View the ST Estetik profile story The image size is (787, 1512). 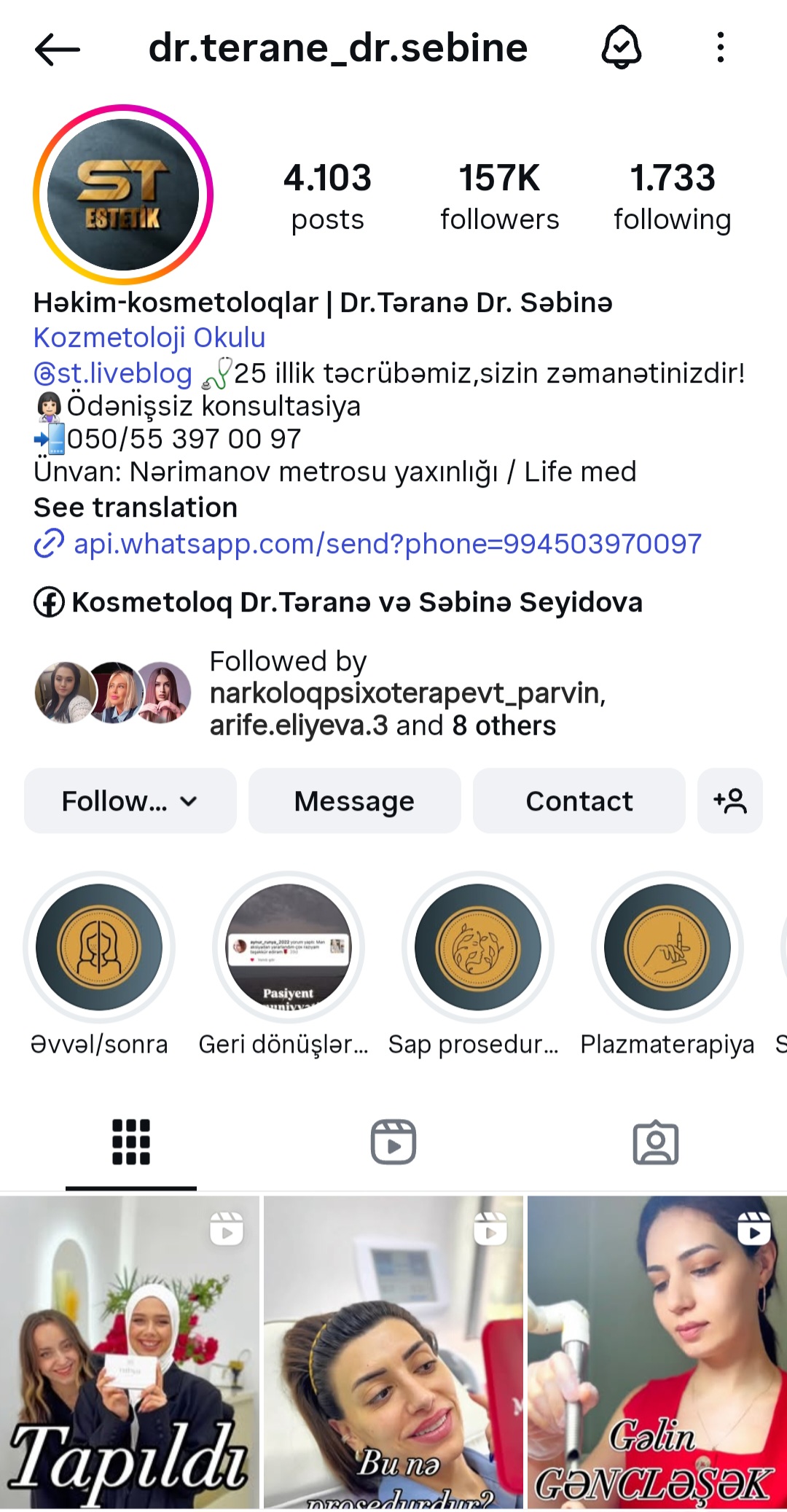[x=123, y=195]
